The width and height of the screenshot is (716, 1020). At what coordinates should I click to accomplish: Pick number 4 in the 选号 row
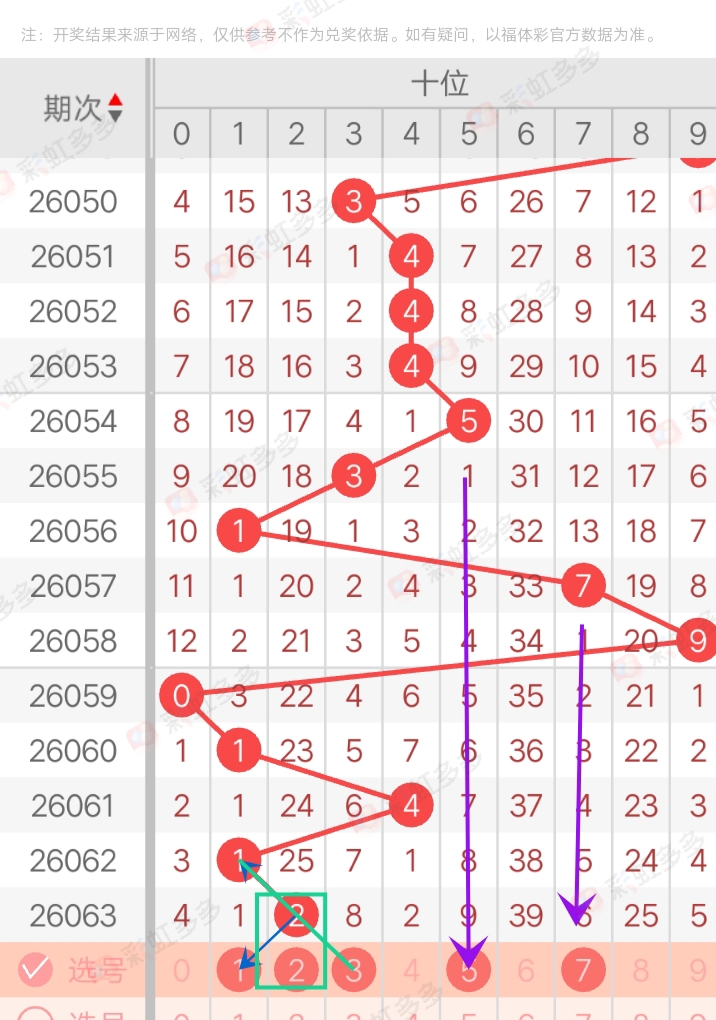411,969
